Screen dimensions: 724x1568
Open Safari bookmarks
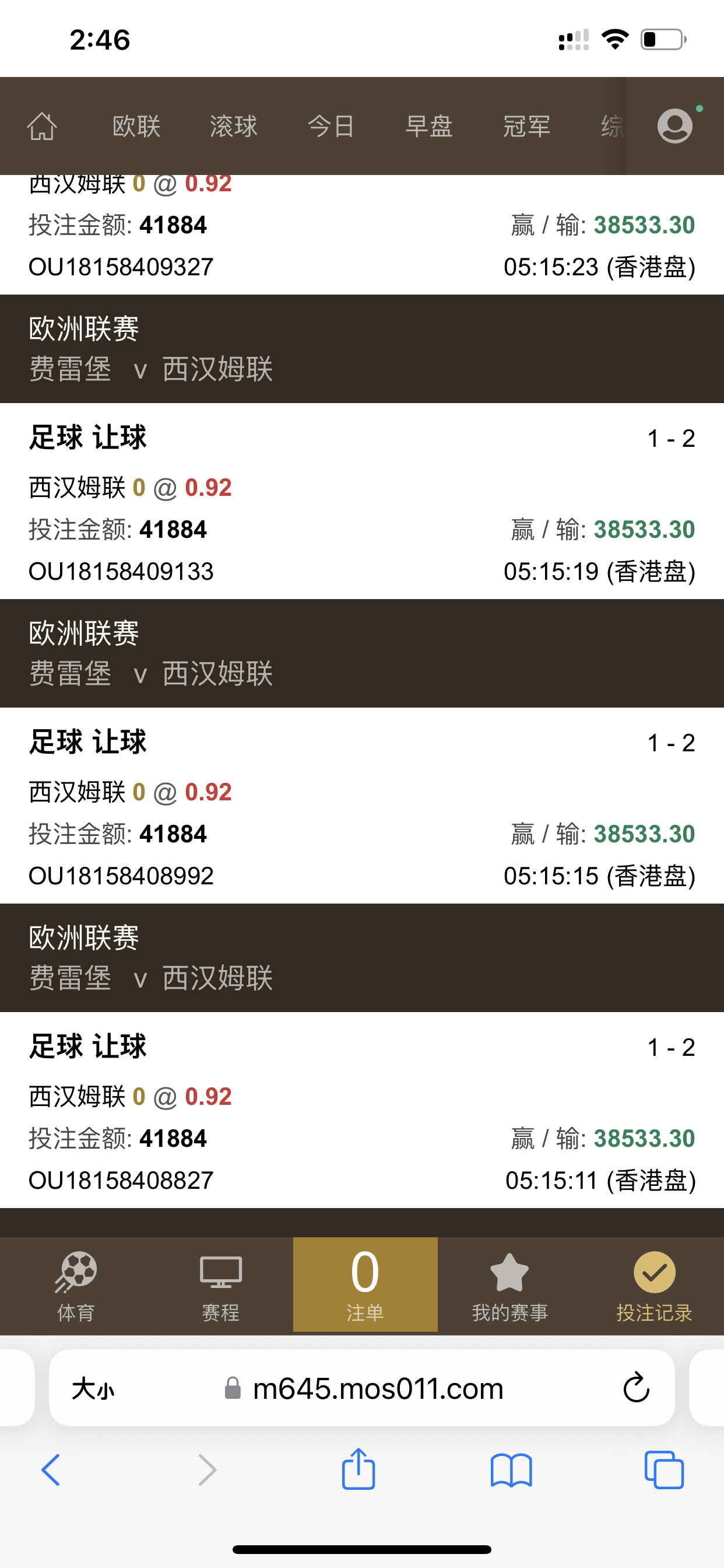(511, 1470)
